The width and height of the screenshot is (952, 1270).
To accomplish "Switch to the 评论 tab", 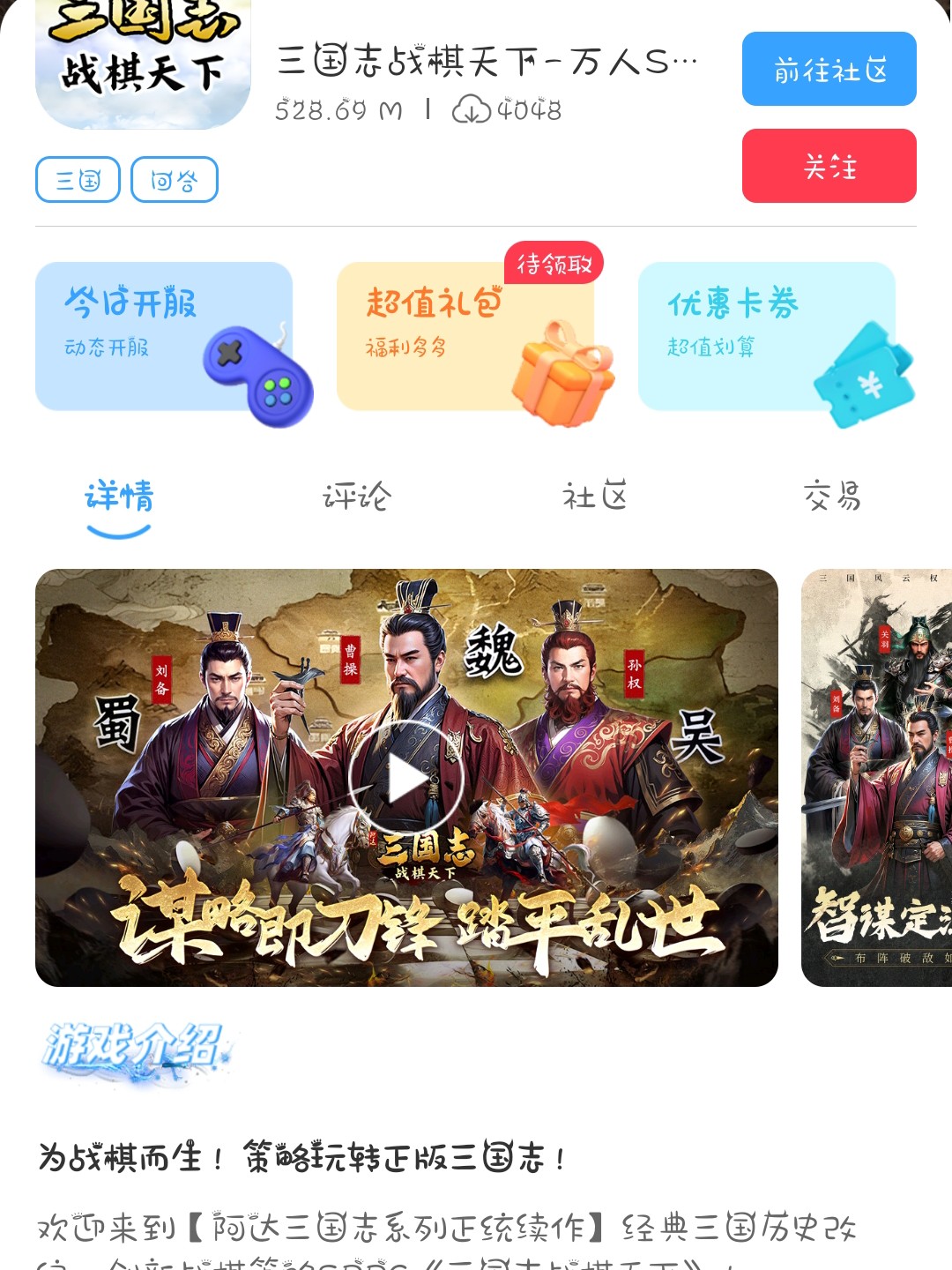I will (357, 497).
